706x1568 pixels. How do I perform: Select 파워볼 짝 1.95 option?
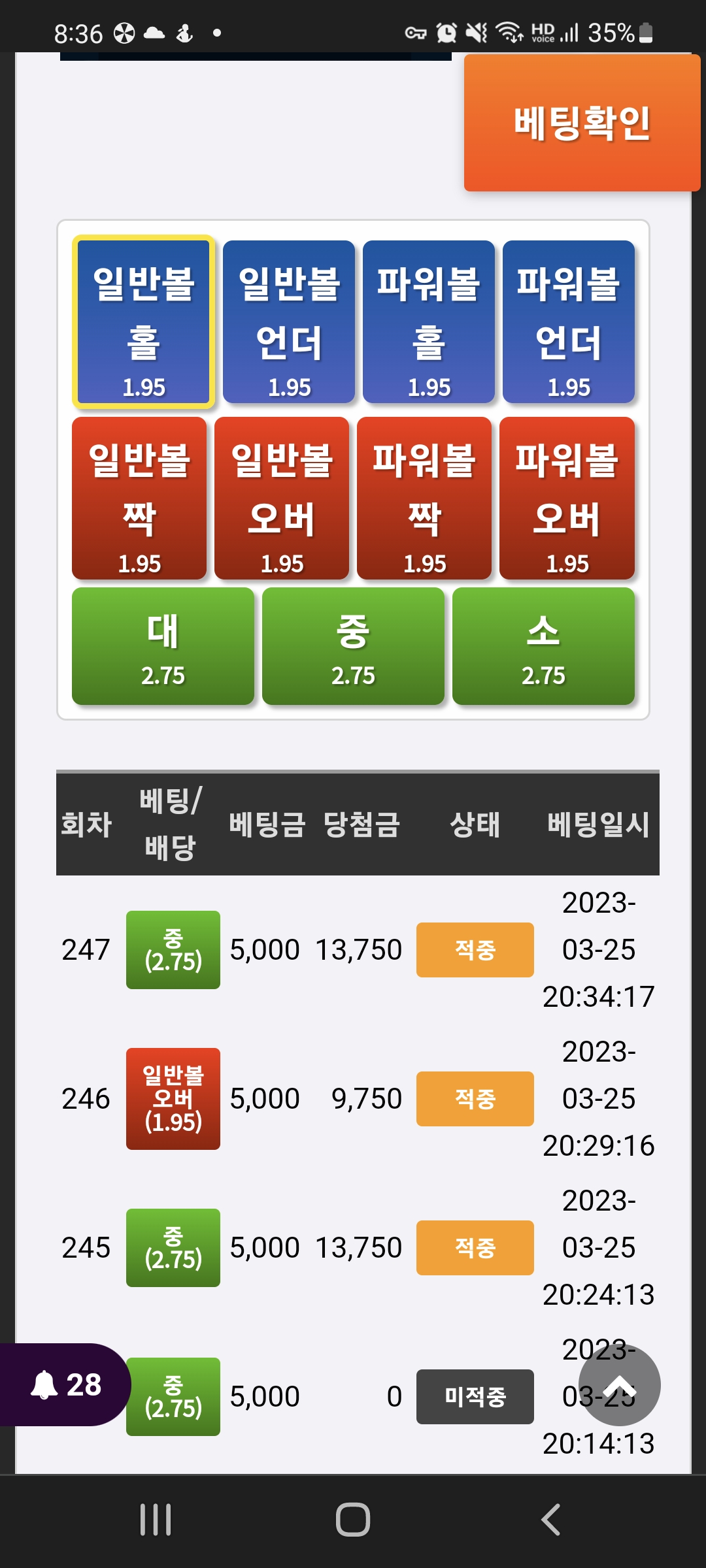pyautogui.click(x=424, y=498)
